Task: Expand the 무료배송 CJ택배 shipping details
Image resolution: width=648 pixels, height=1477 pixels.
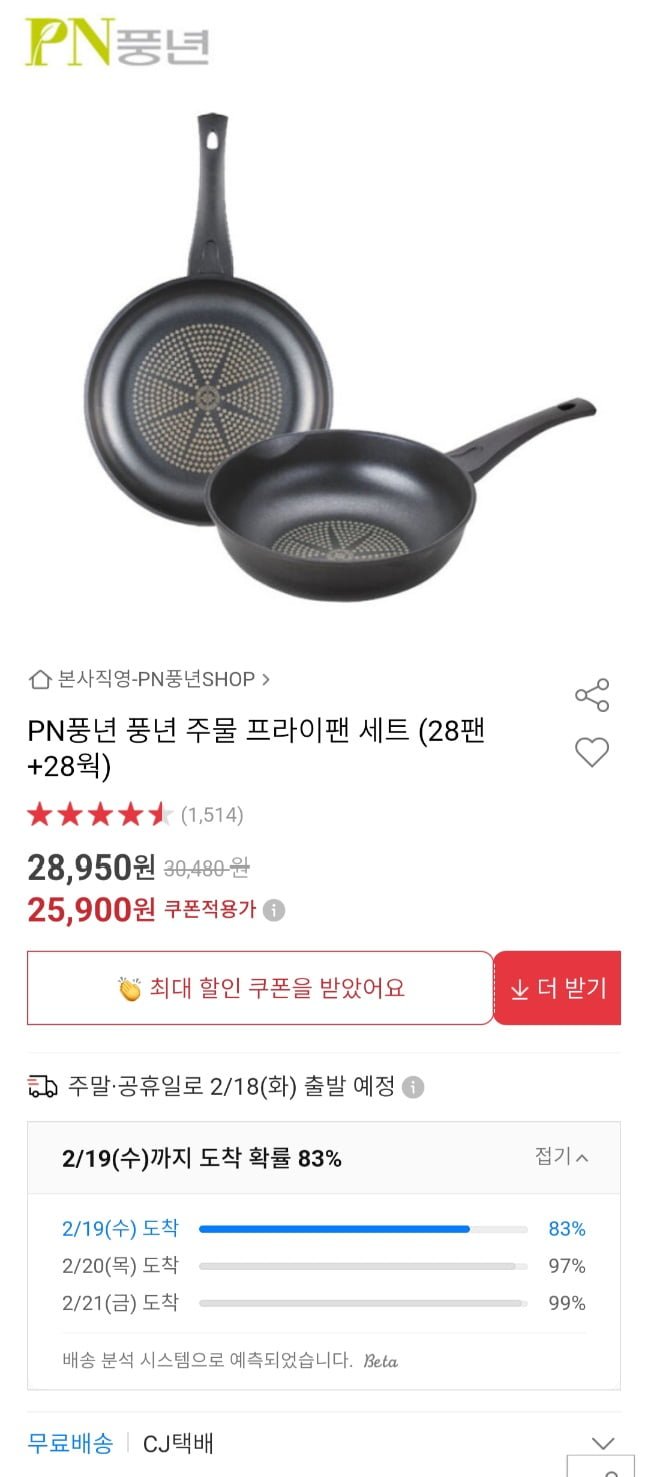Action: click(602, 1444)
